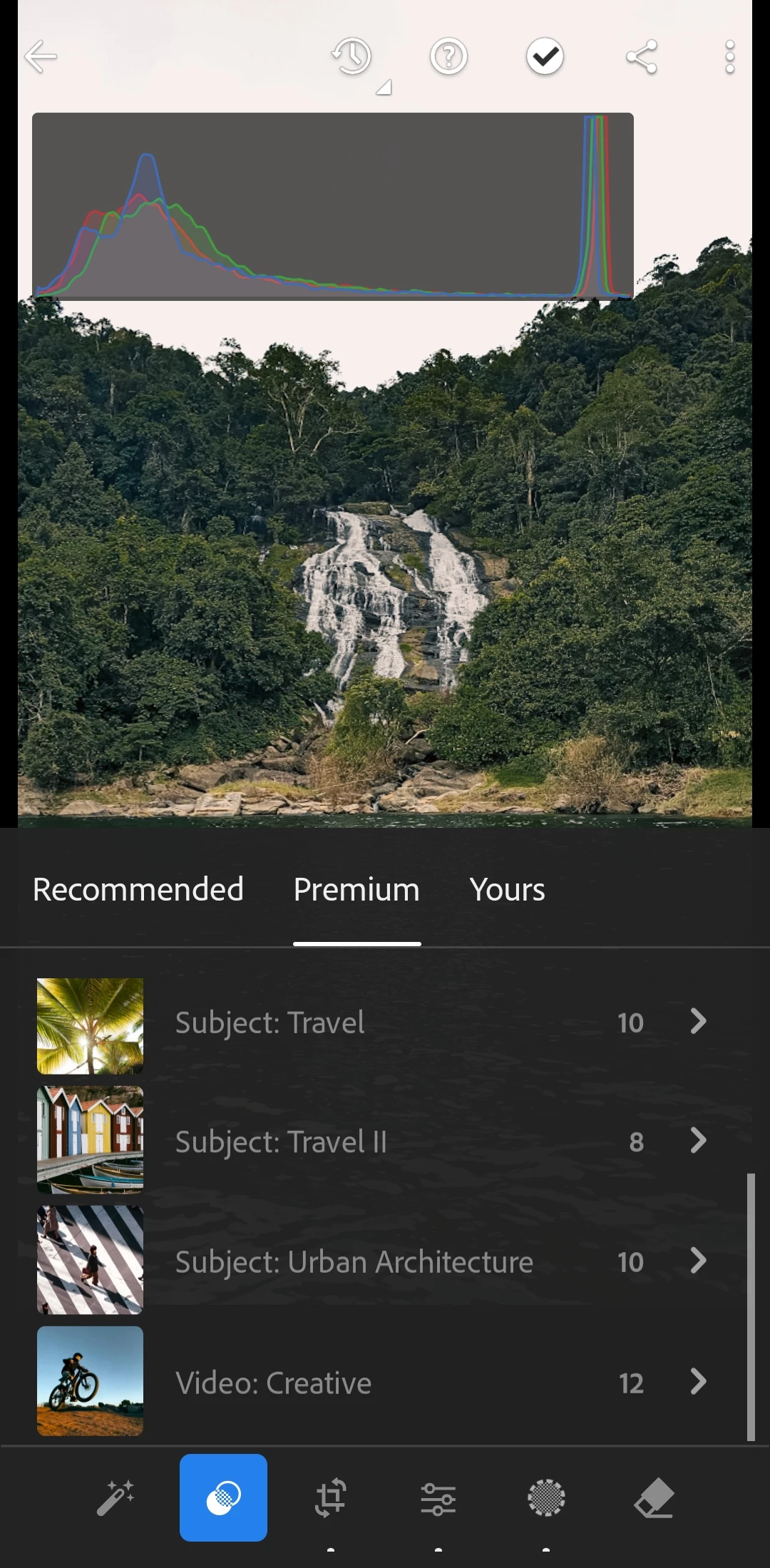Open the masking tool

[546, 1497]
